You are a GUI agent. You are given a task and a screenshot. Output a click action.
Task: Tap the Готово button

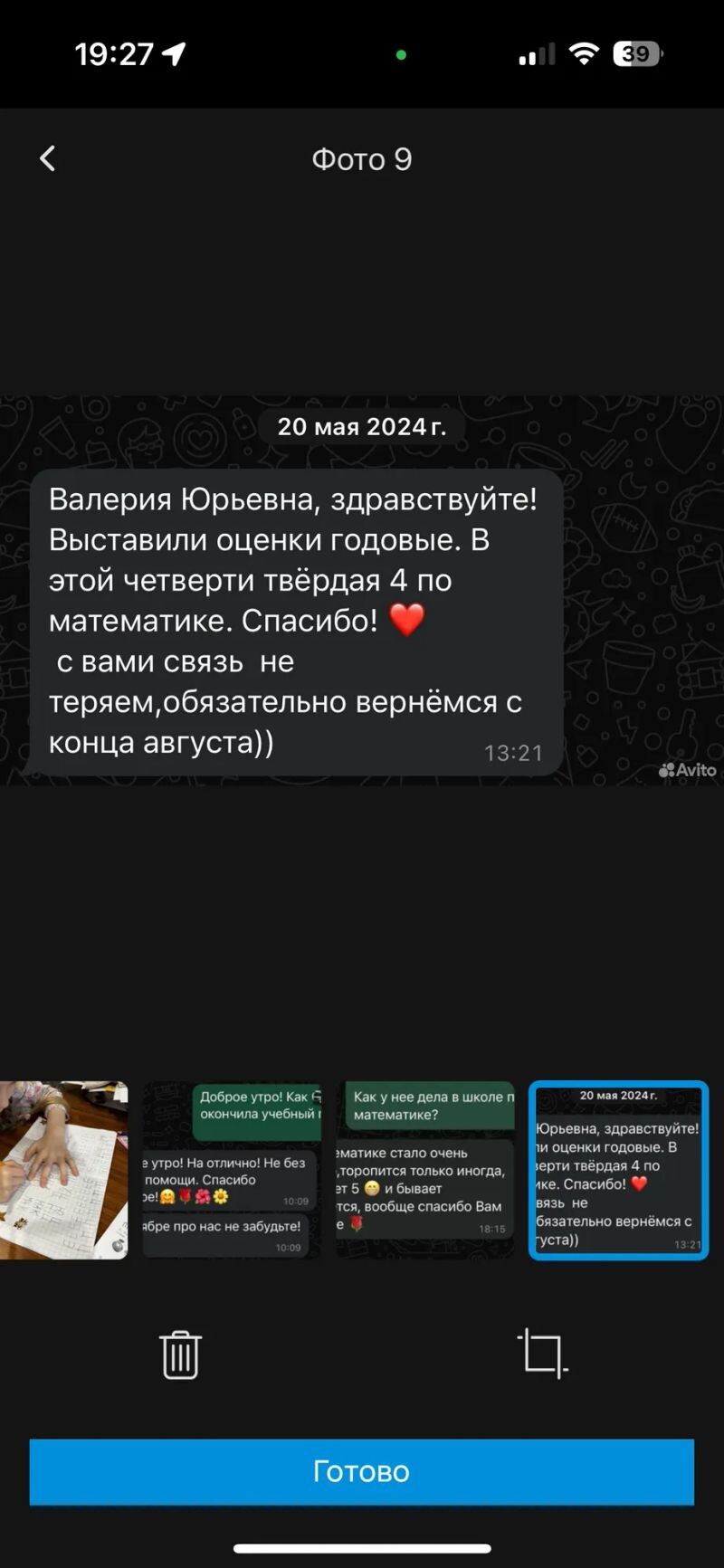361,1472
